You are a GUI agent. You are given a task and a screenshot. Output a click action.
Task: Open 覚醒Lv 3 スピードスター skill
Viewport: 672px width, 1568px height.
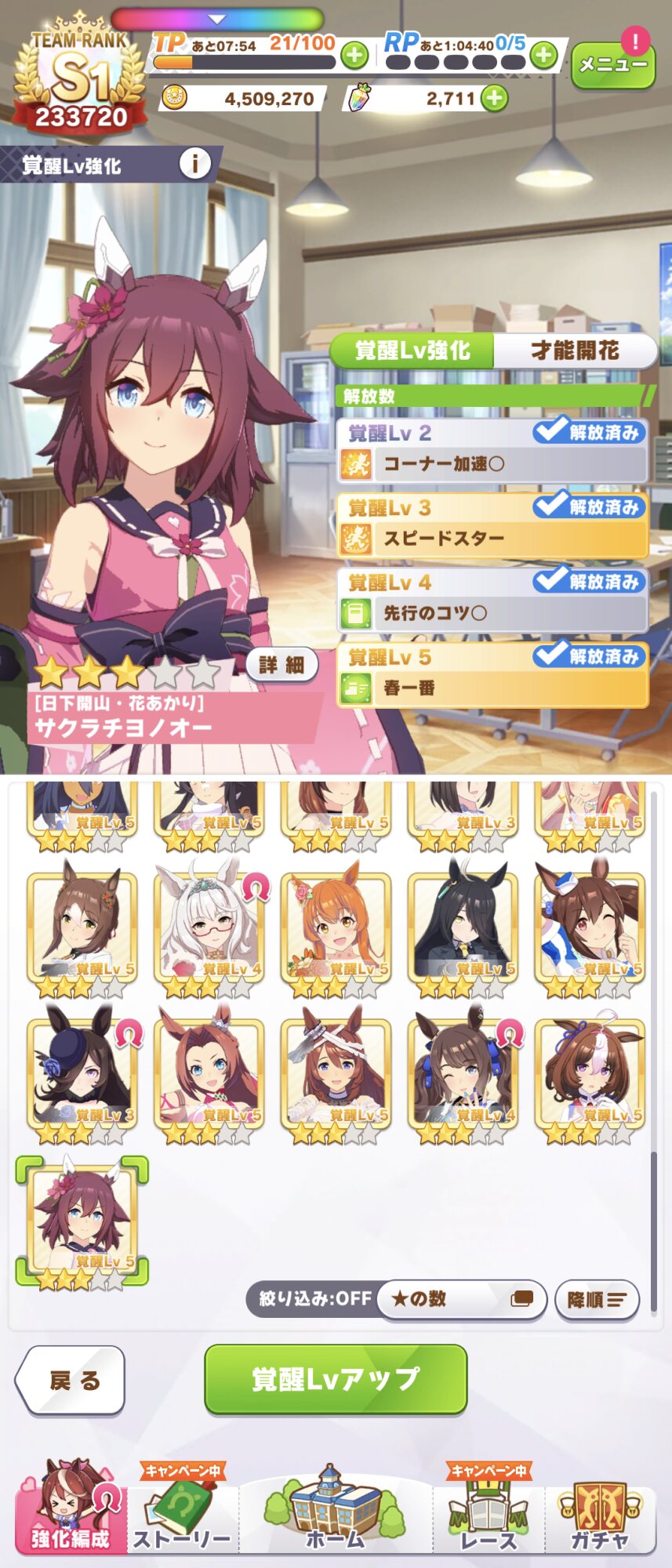coord(492,525)
